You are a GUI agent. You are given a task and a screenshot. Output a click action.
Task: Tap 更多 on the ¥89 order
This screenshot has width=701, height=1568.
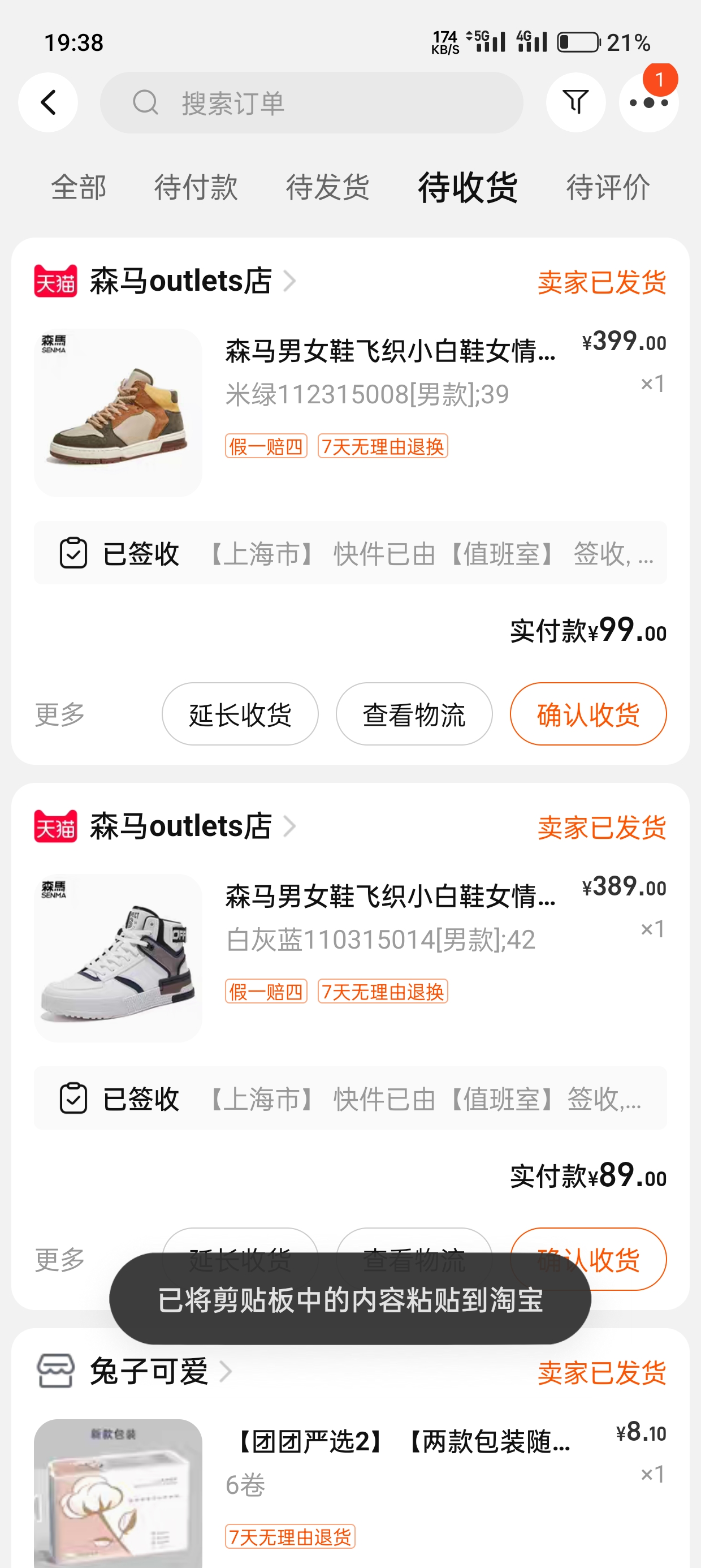click(x=59, y=1259)
